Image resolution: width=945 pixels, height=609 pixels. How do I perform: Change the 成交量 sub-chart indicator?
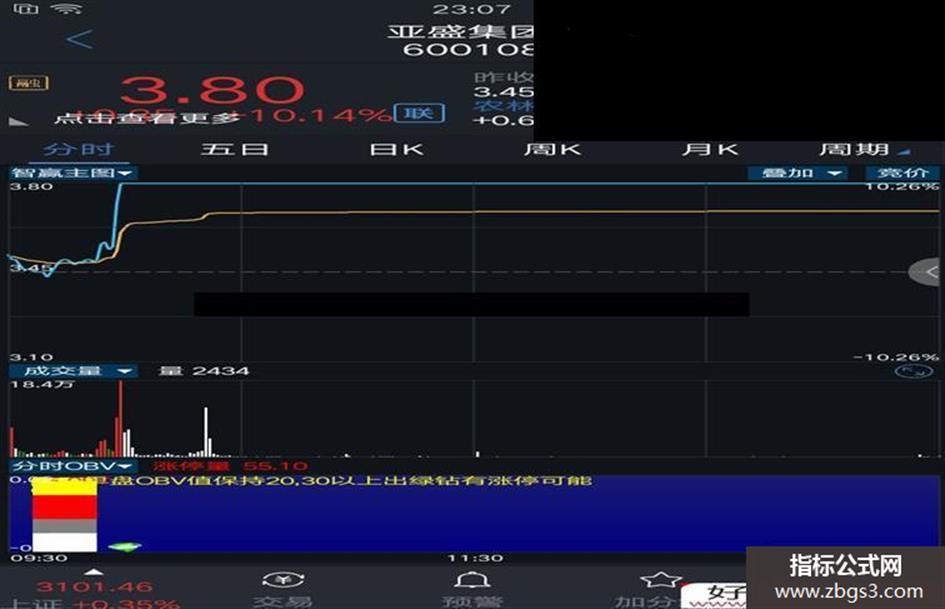pos(71,371)
